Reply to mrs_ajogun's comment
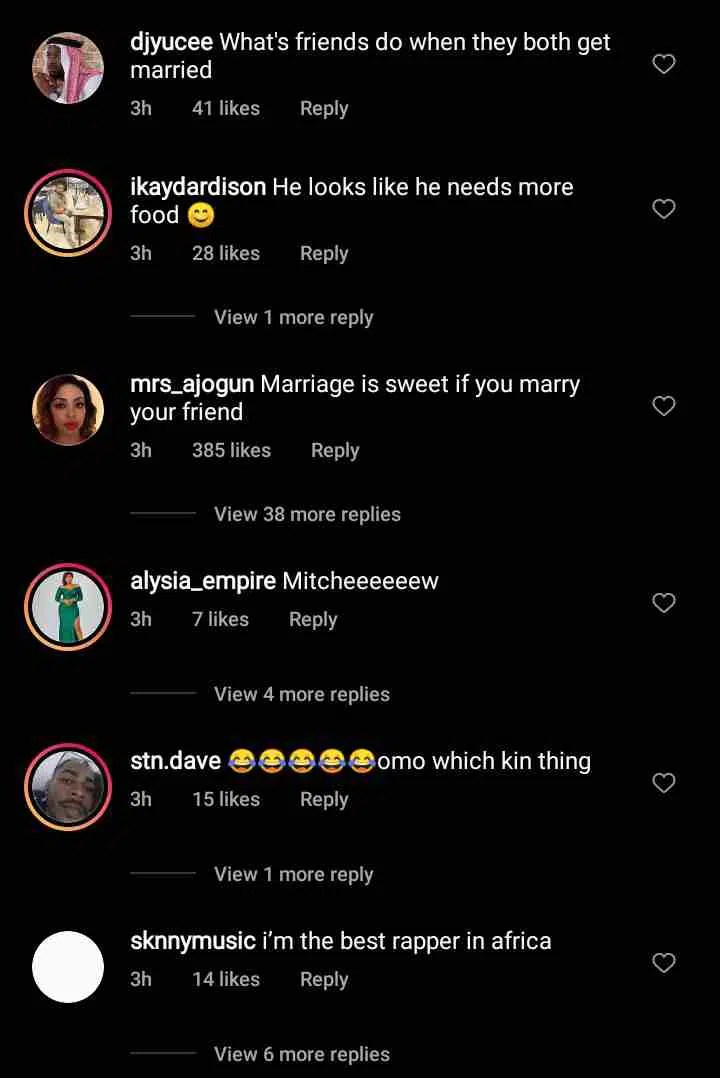 (335, 450)
